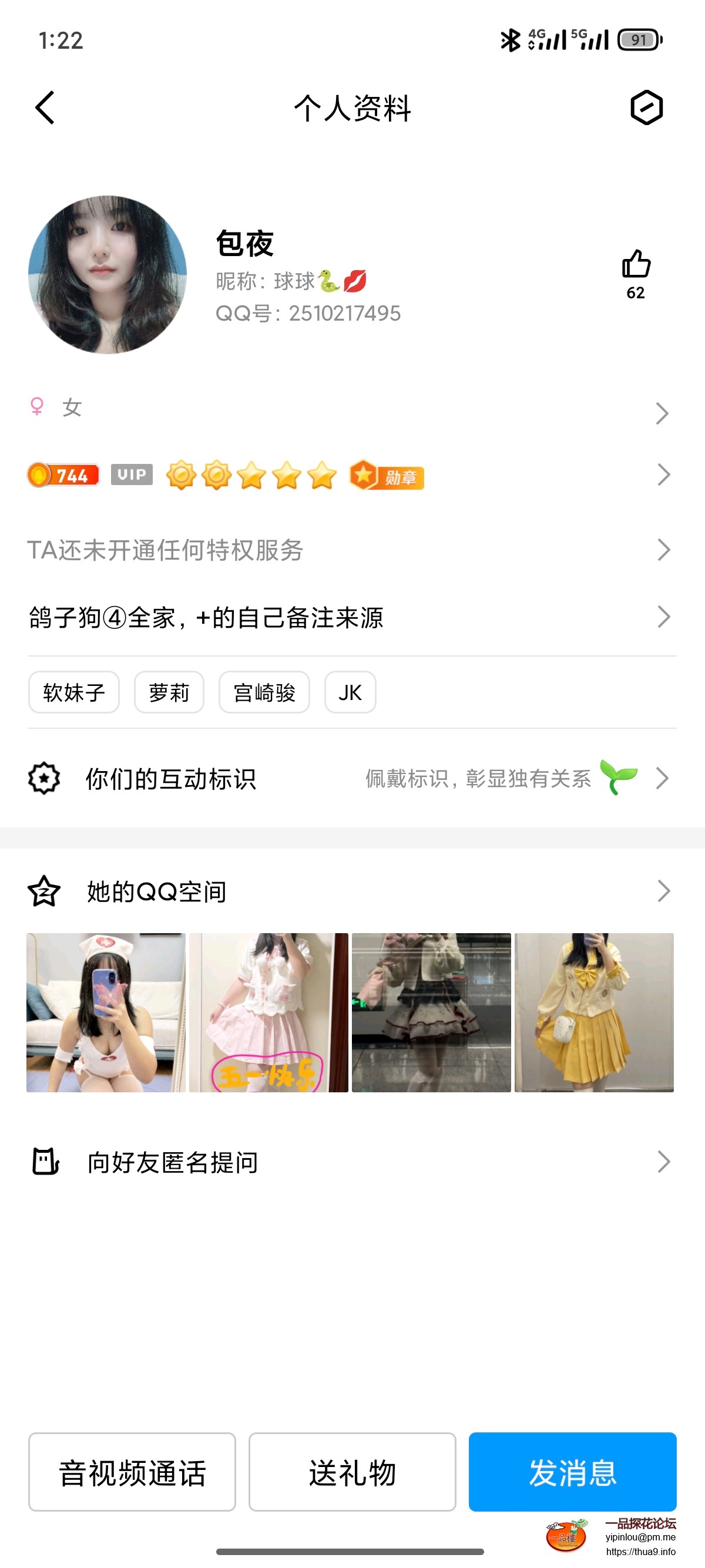The width and height of the screenshot is (705, 1568).
Task: View the 五一快乐 pink skirt photo
Action: (x=268, y=1012)
